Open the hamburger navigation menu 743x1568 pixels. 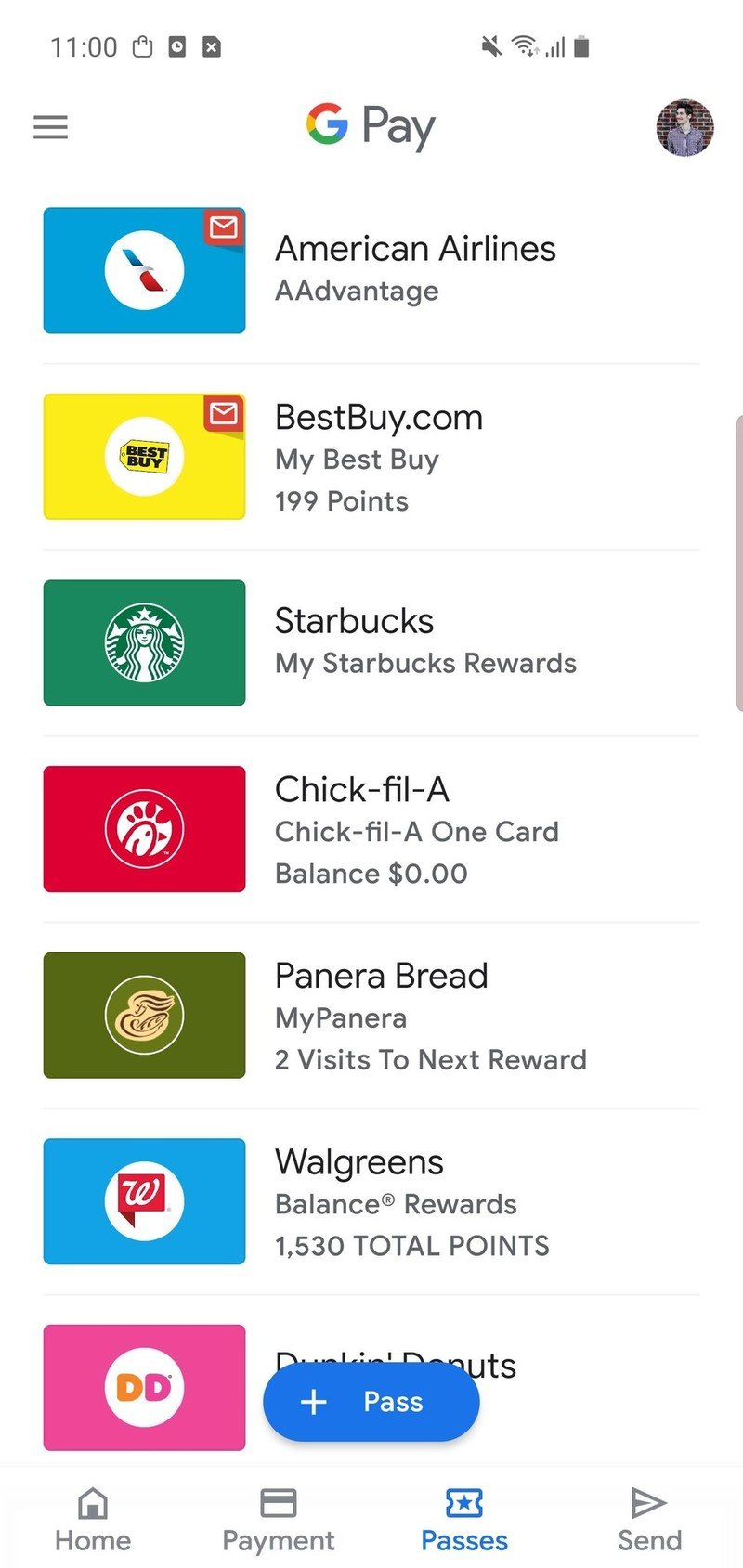51,127
